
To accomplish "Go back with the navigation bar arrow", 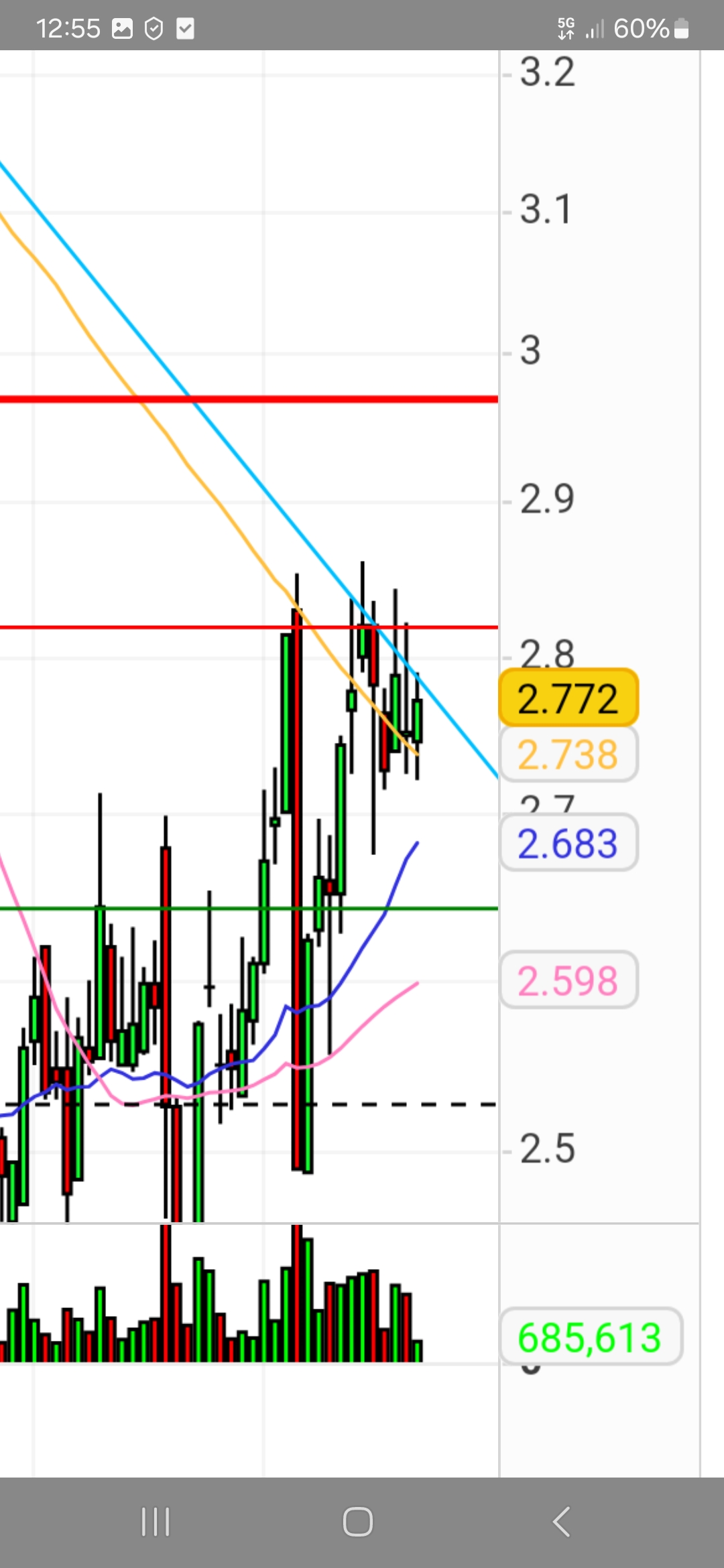I will (x=562, y=1521).
